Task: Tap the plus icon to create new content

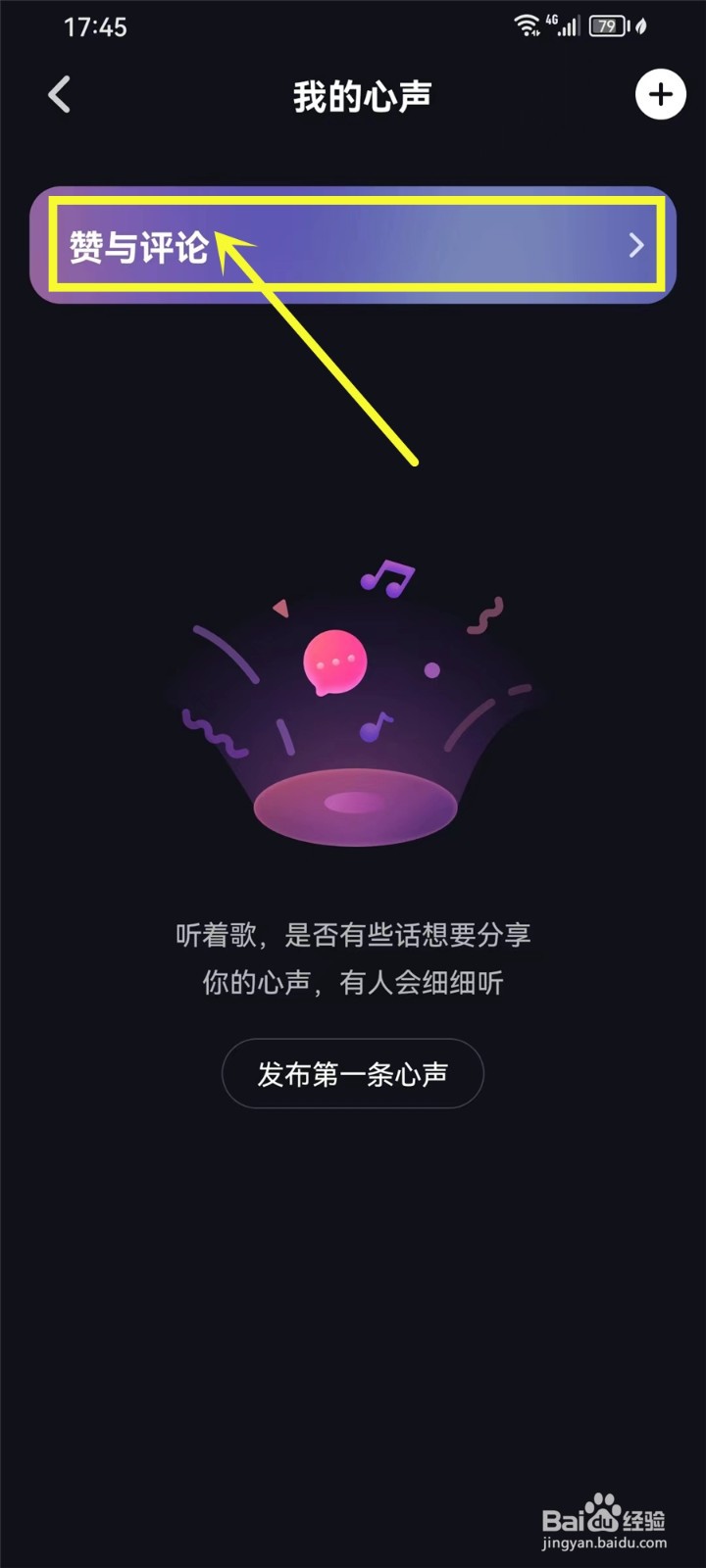Action: point(662,94)
